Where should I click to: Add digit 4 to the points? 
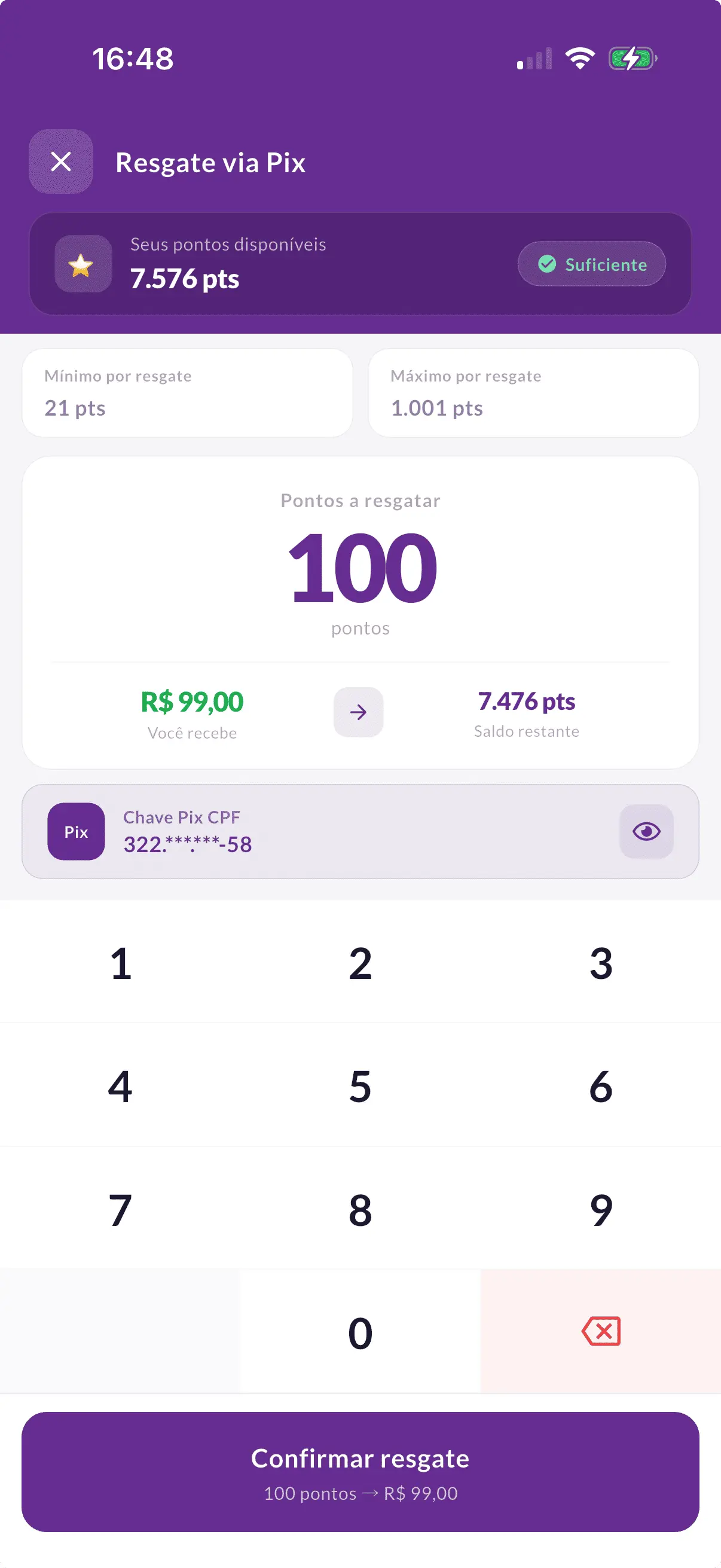pos(121,1087)
